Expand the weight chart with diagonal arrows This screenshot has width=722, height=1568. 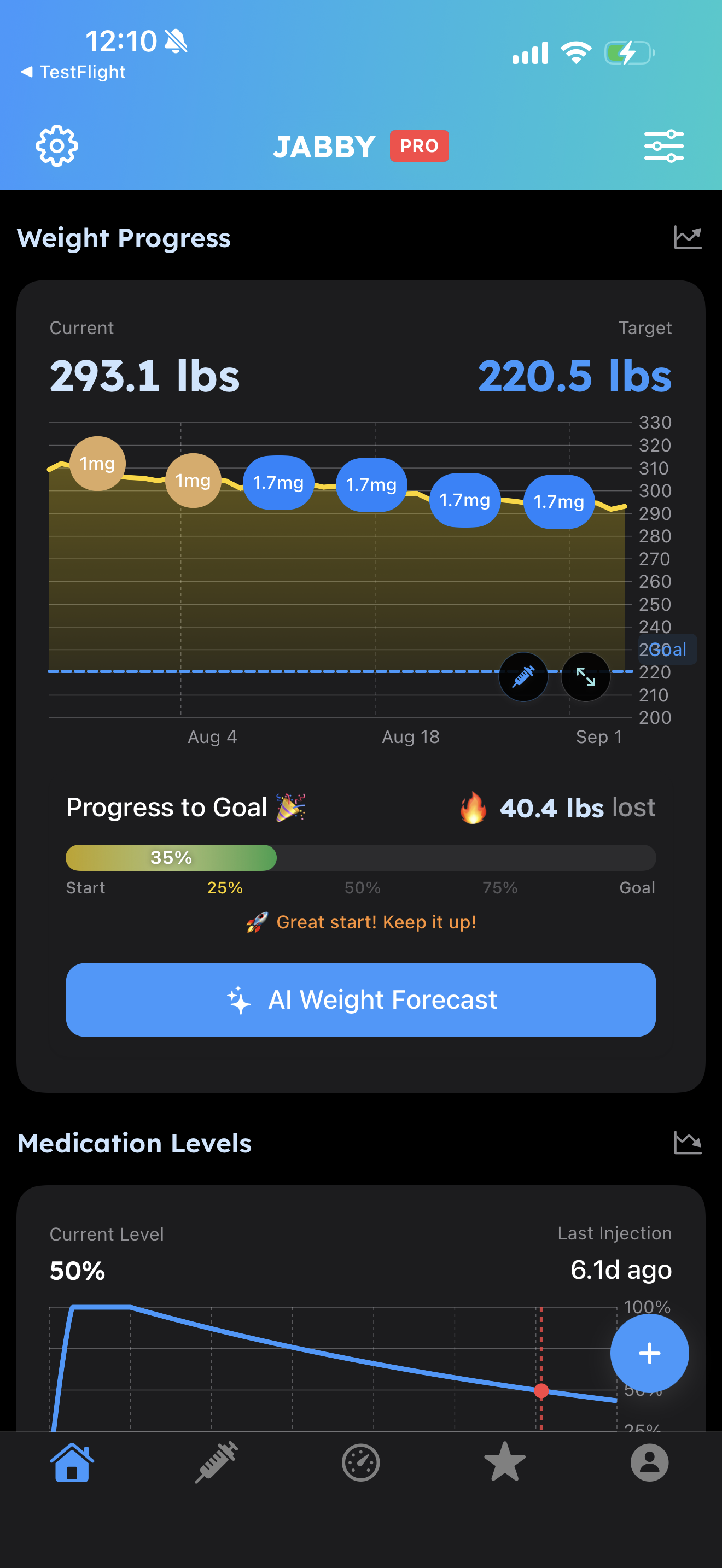pos(584,676)
